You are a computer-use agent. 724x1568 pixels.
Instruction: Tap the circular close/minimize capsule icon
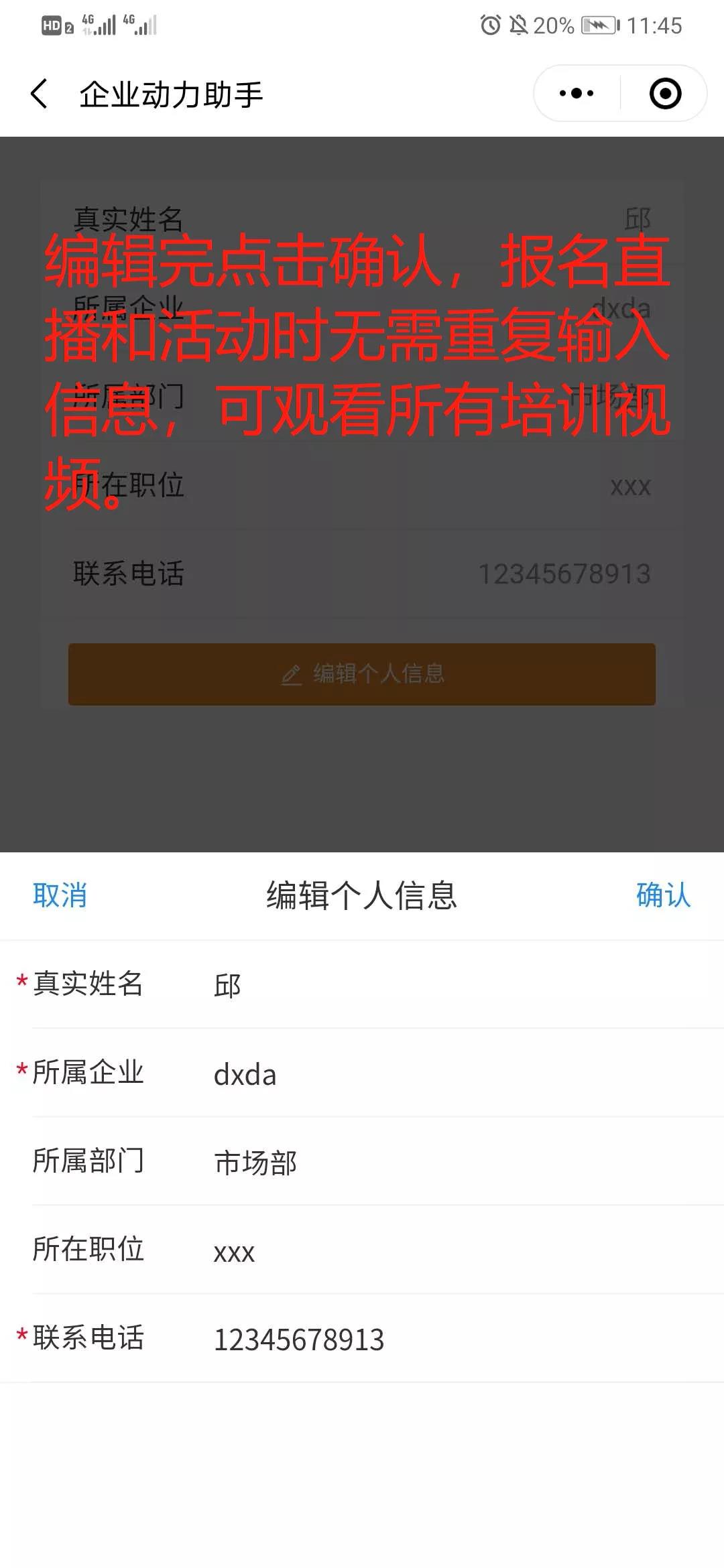(x=664, y=94)
